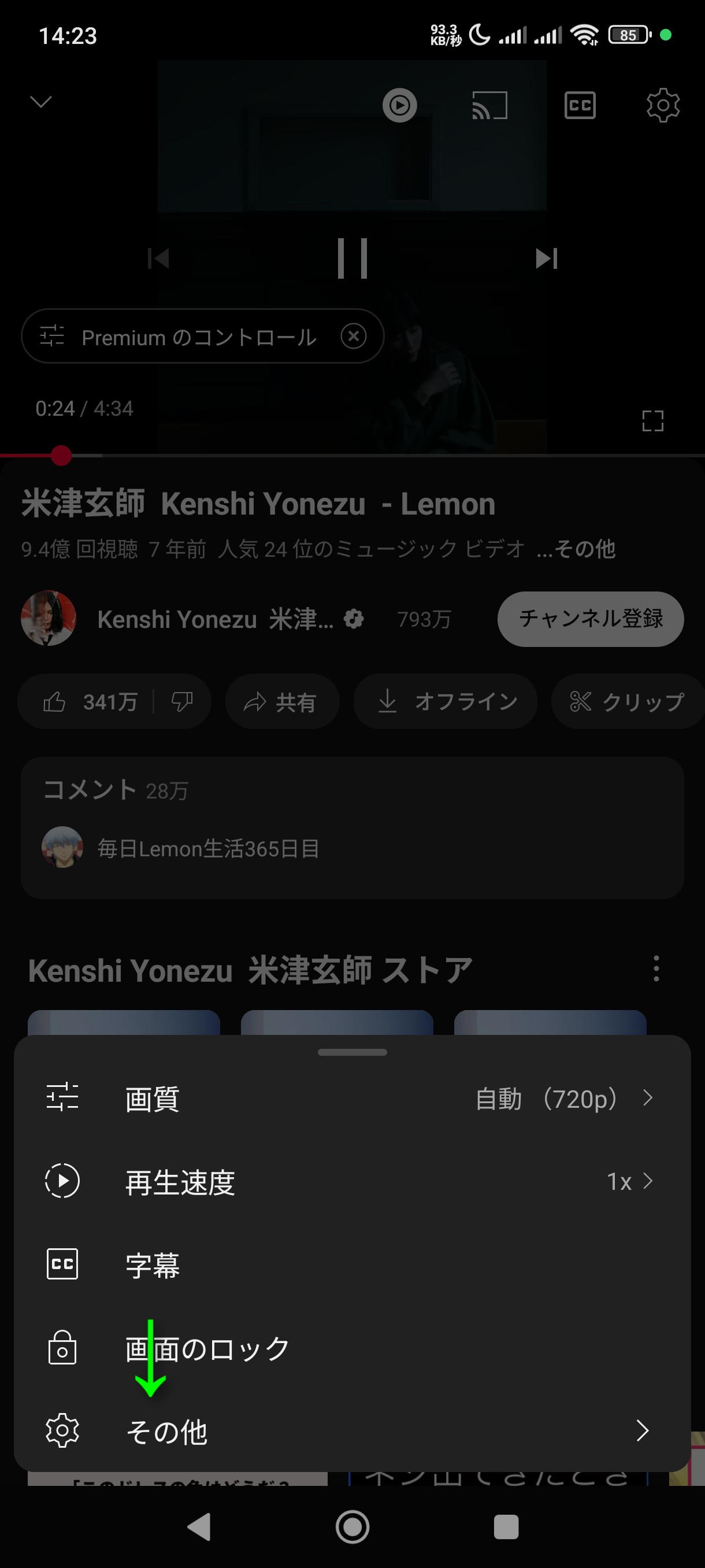Image resolution: width=705 pixels, height=1568 pixels.
Task: Minimize the player with the down arrow
Action: (x=41, y=102)
